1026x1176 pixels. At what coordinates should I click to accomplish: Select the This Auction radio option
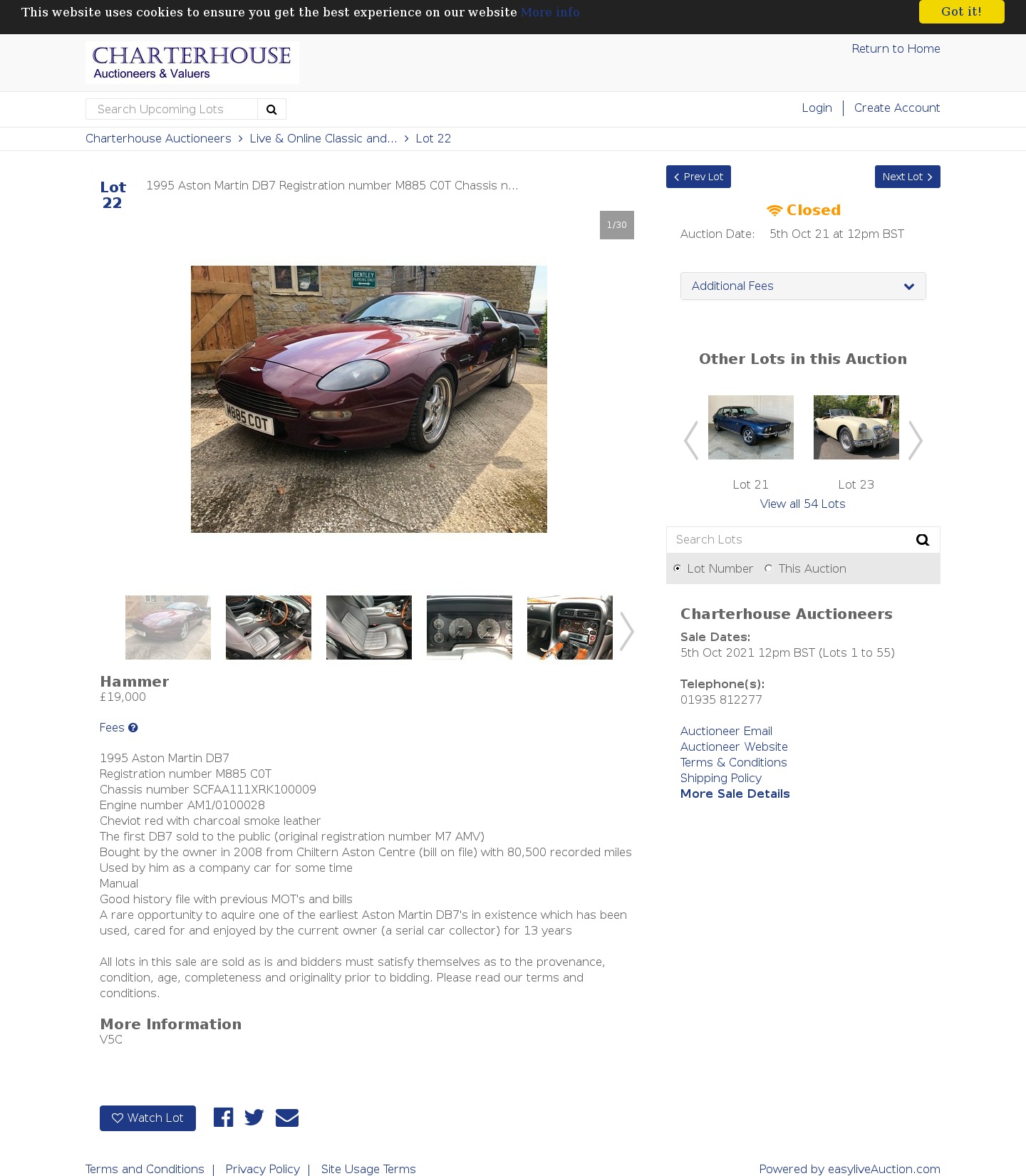768,568
